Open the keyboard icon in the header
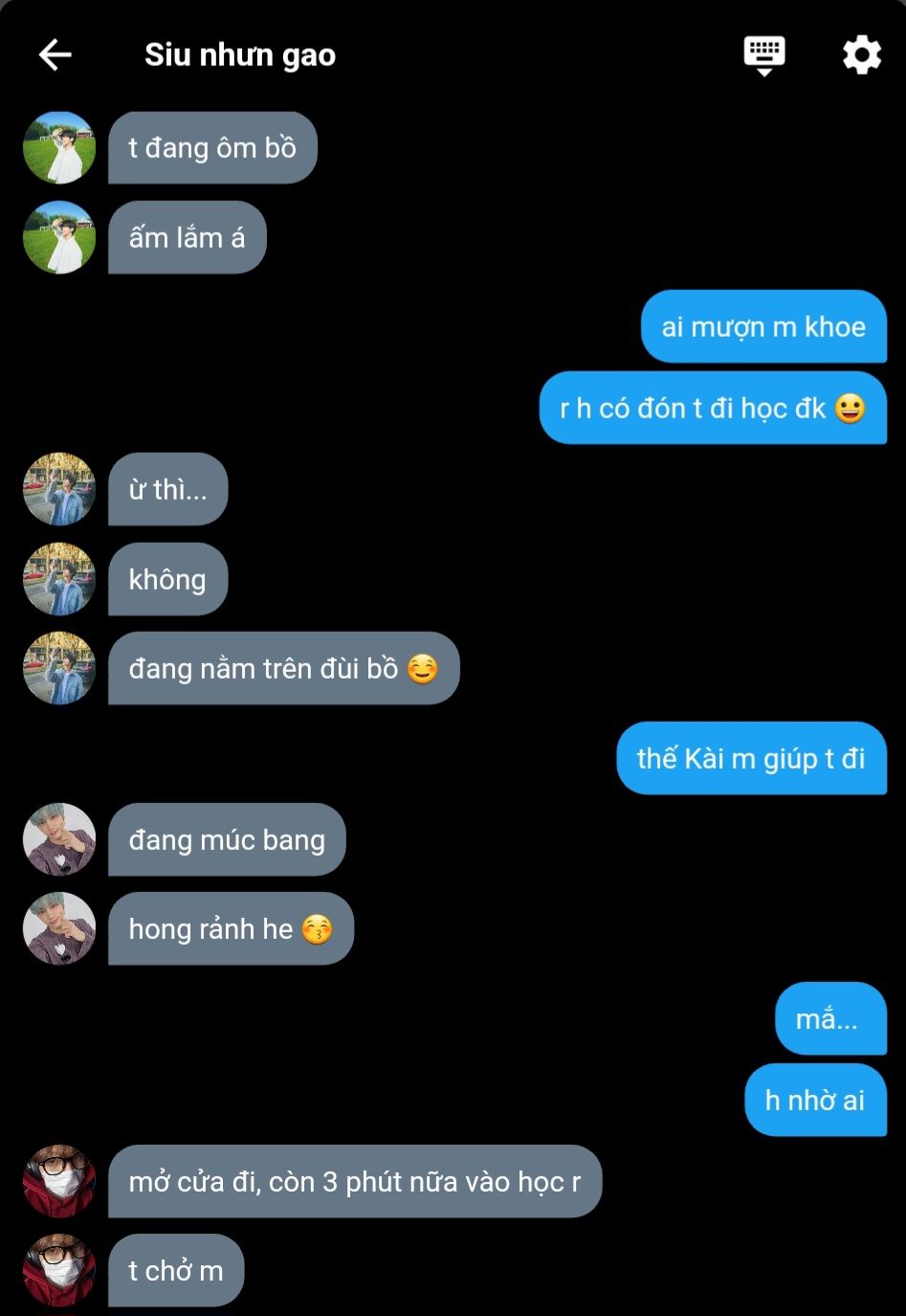 click(x=763, y=55)
